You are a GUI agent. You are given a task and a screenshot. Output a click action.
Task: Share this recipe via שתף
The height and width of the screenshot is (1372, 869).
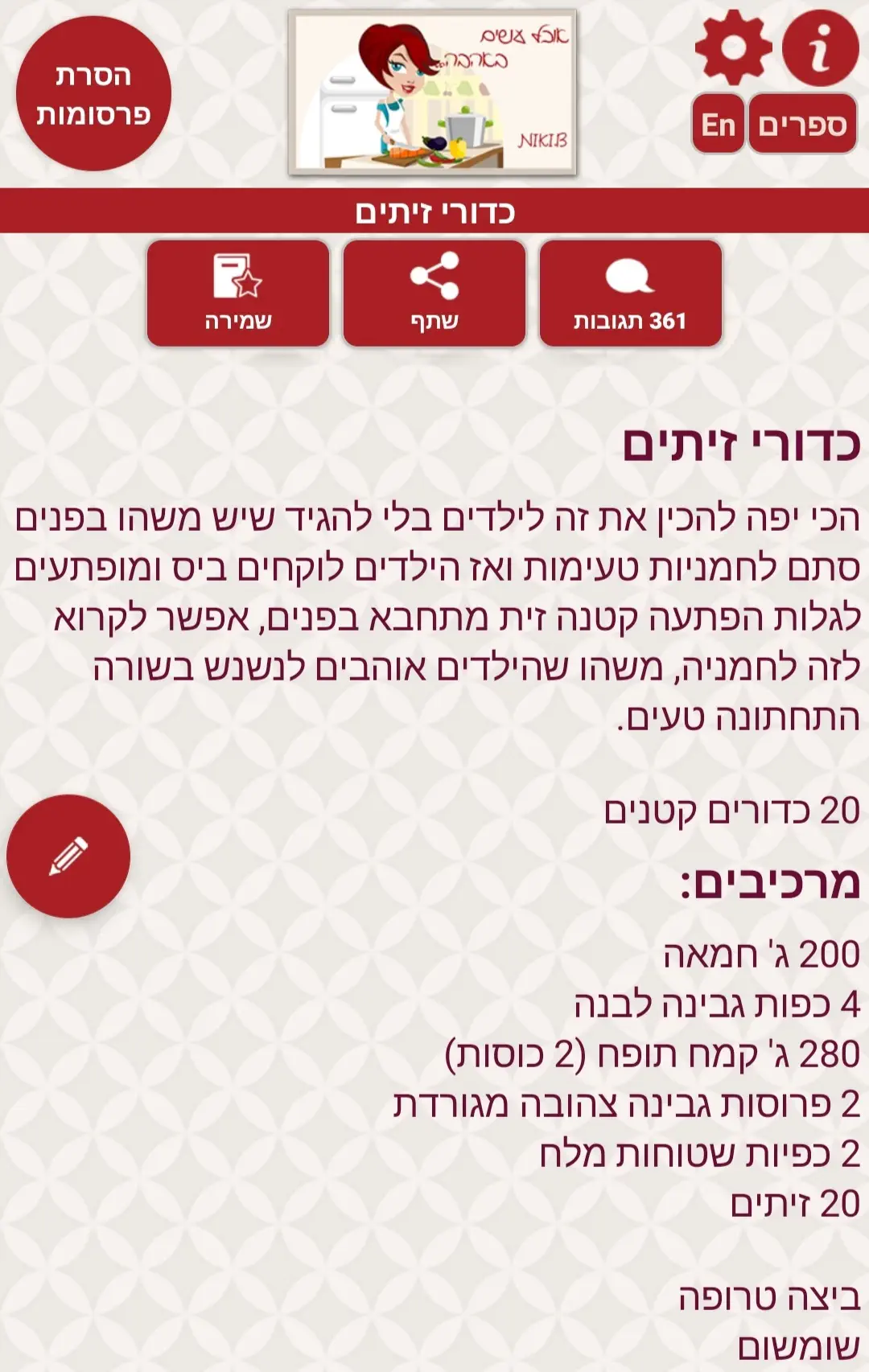(x=434, y=294)
